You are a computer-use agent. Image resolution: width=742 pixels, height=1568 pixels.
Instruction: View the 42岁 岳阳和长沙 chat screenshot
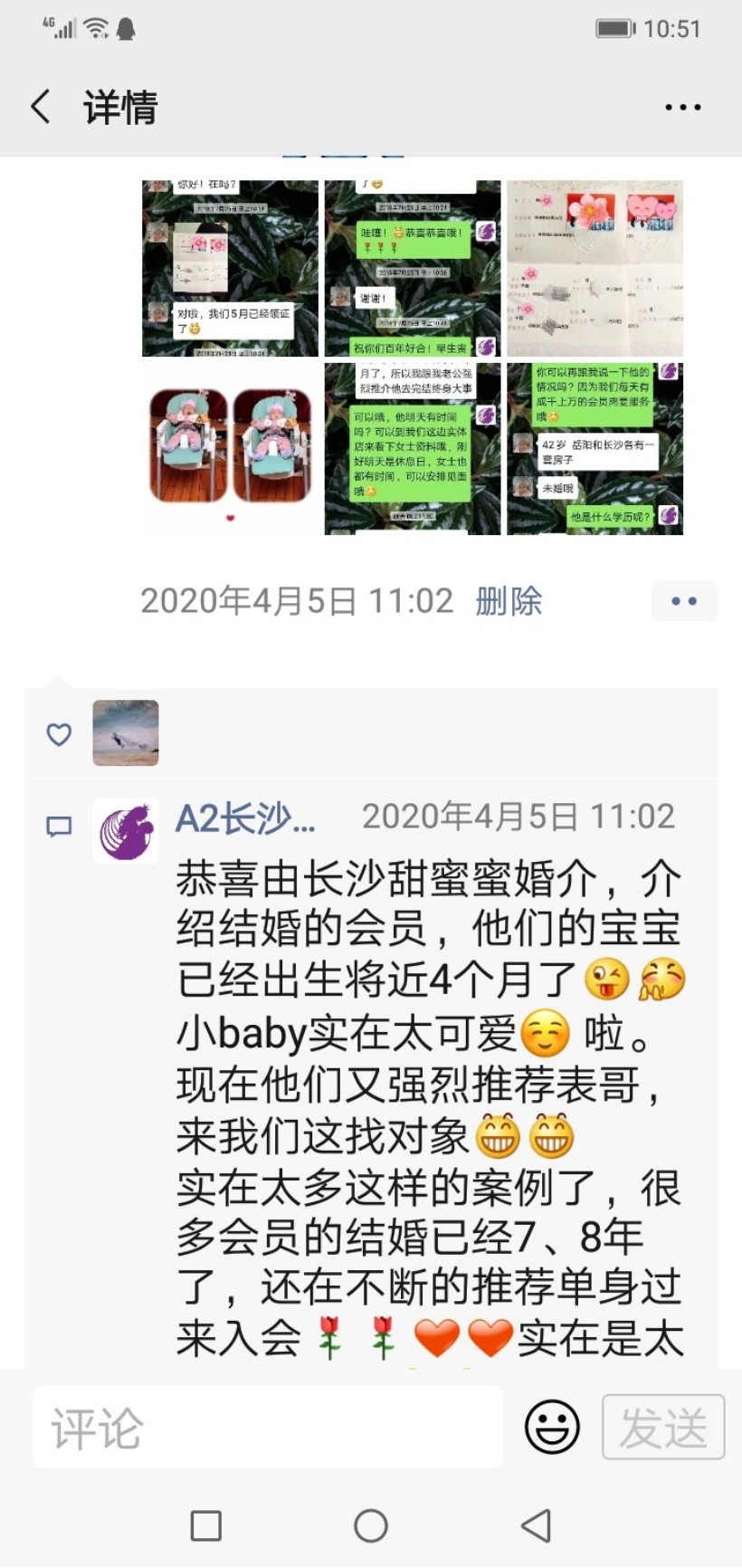[595, 448]
